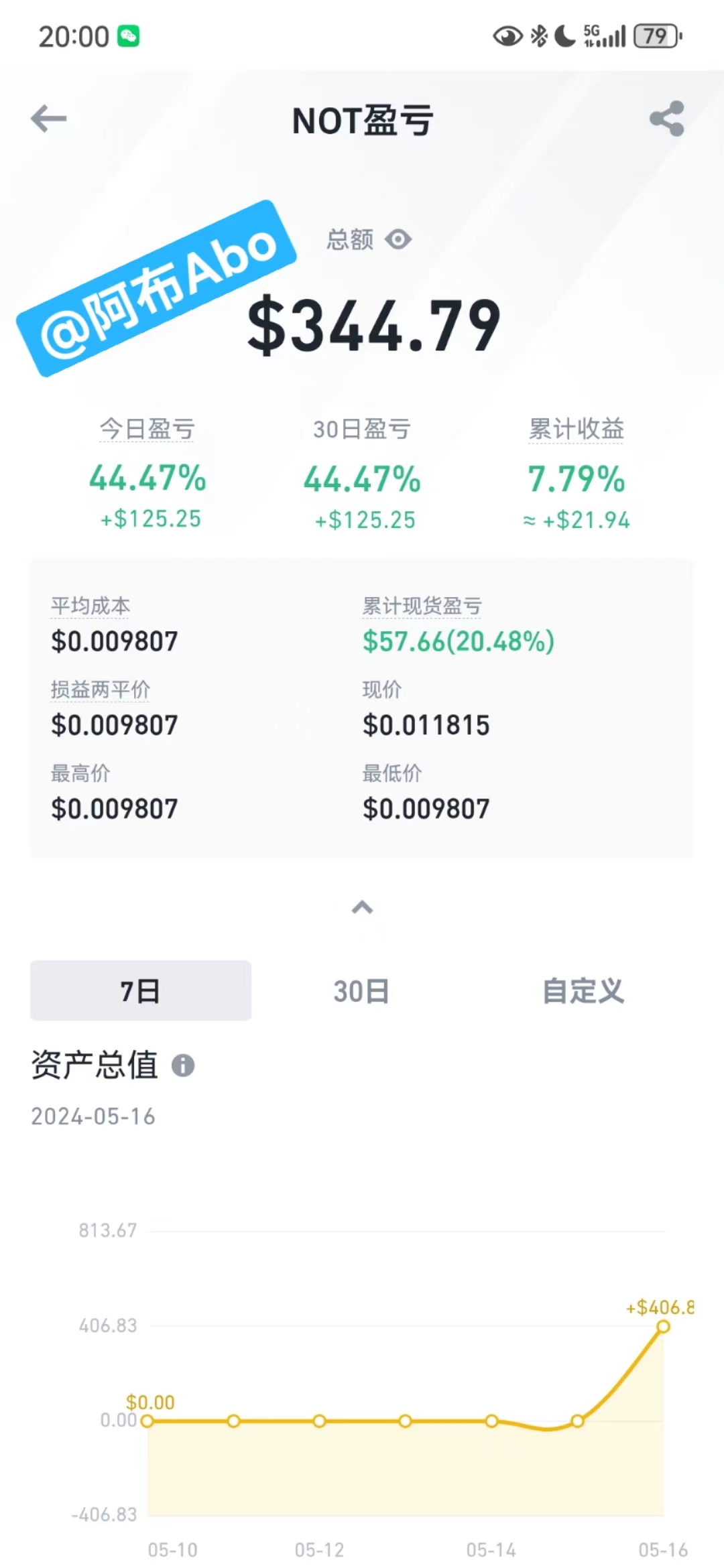Tap the battery indicator showing 79
Image resolution: width=724 pixels, height=1568 pixels.
(655, 37)
